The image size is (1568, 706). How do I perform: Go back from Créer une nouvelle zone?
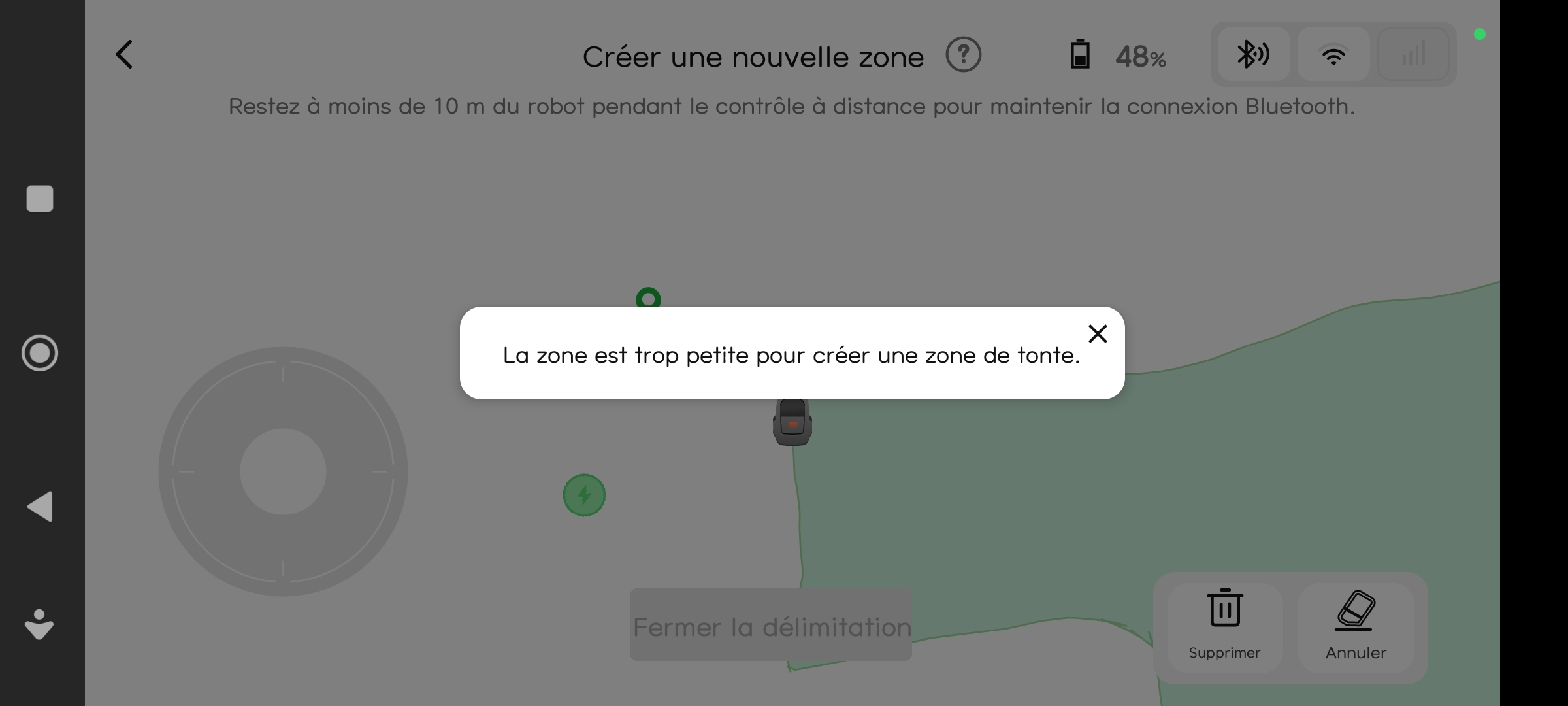click(x=124, y=54)
